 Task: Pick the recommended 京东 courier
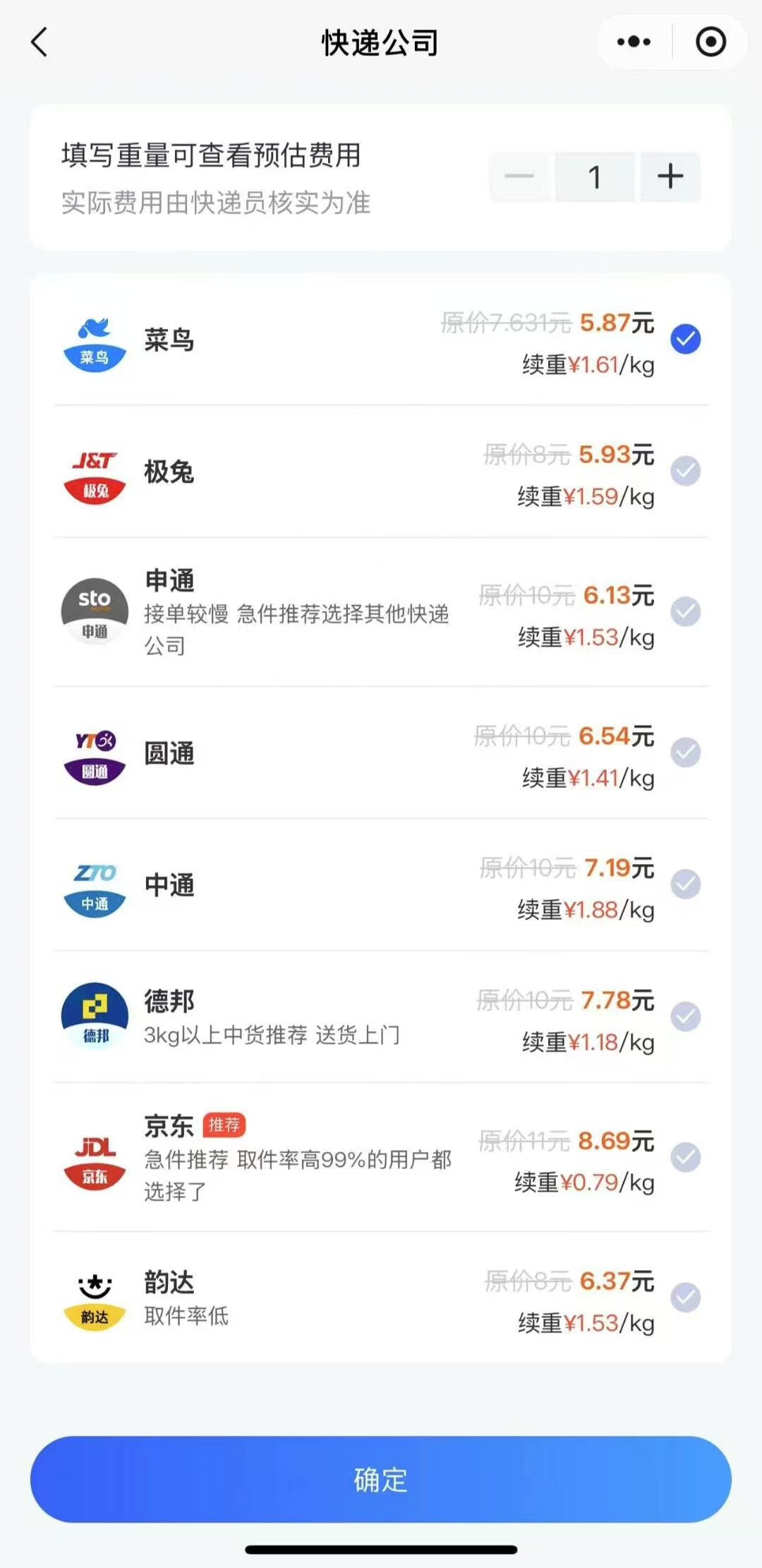[685, 1157]
